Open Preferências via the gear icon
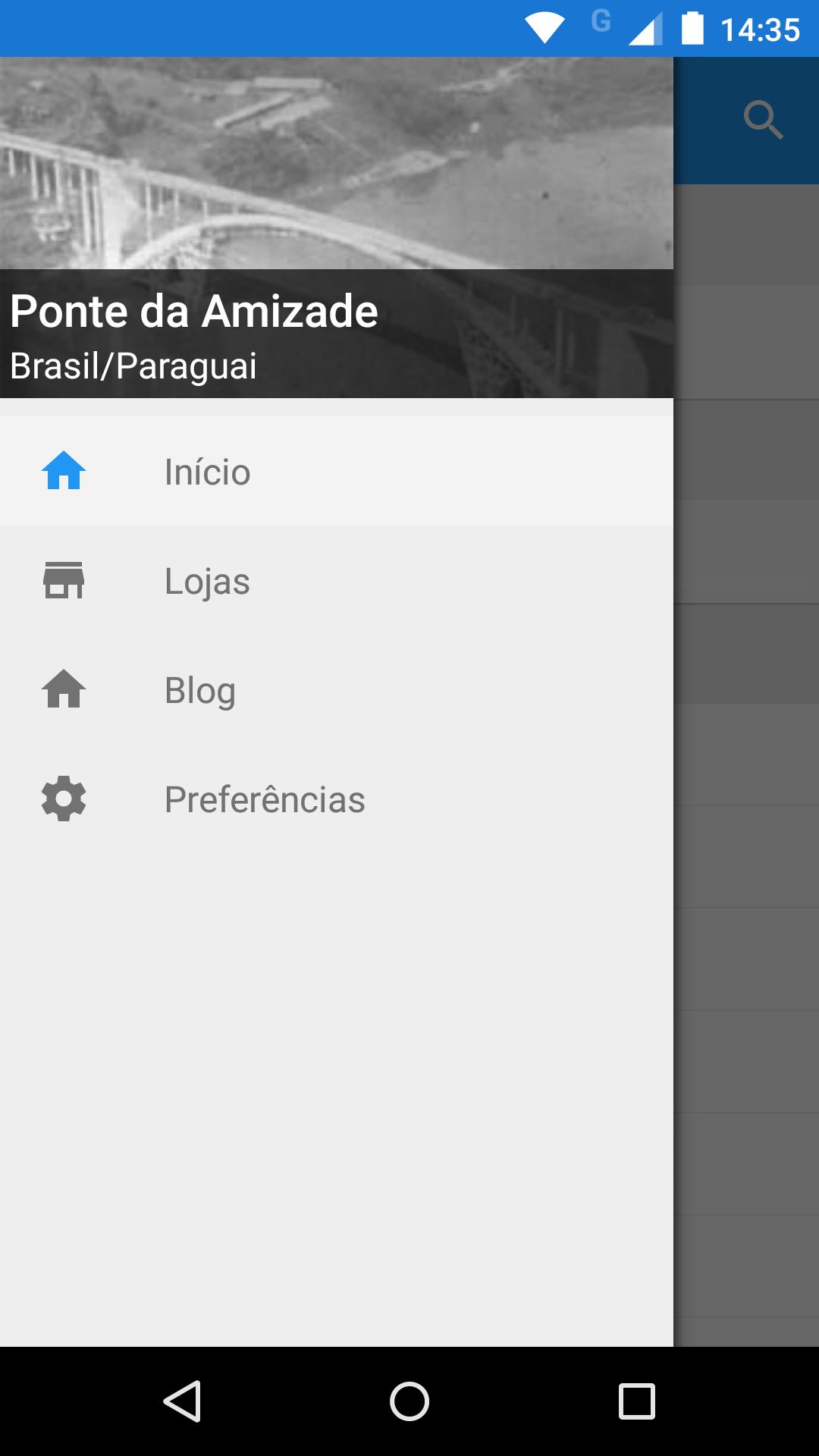819x1456 pixels. [64, 799]
